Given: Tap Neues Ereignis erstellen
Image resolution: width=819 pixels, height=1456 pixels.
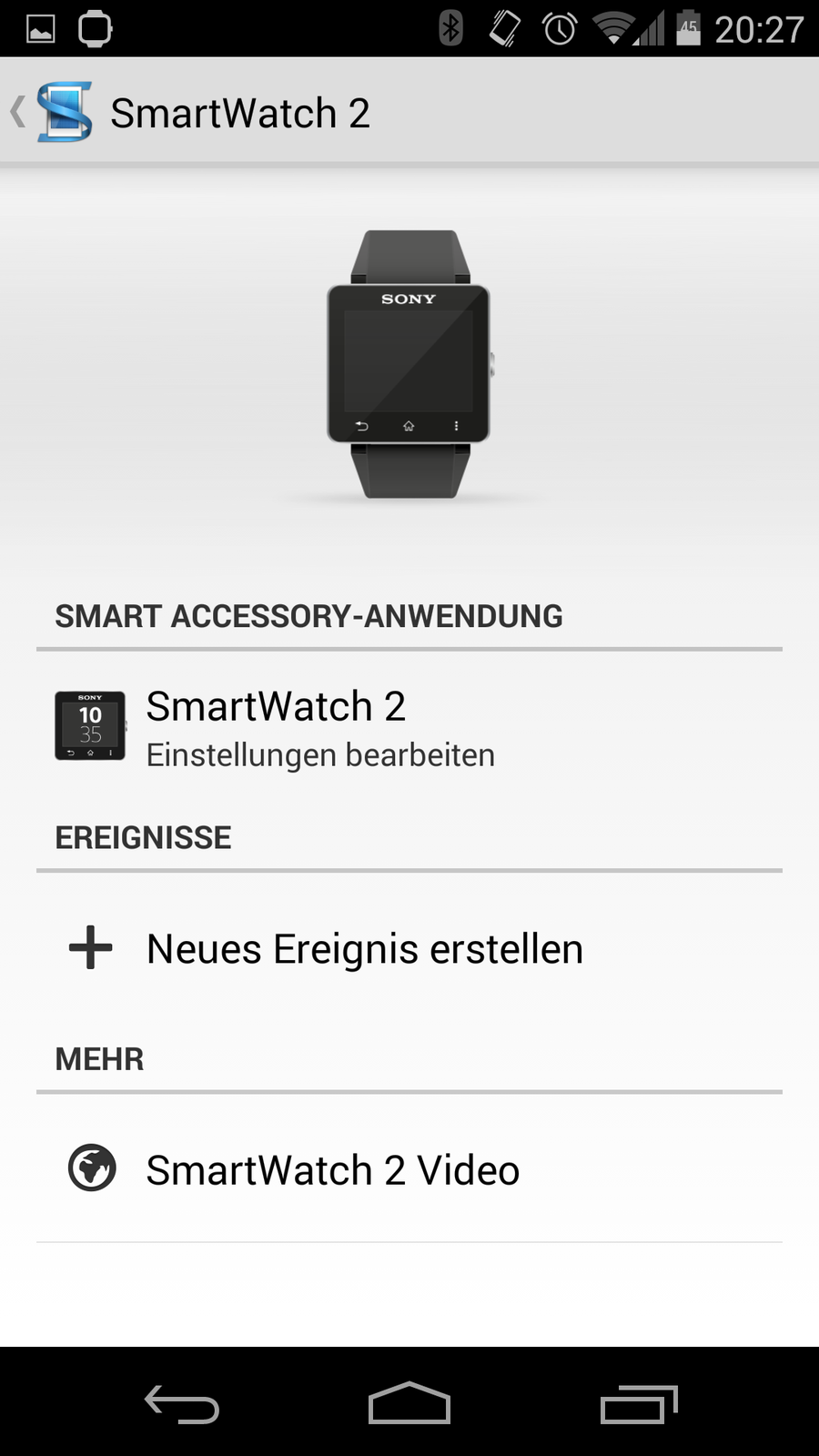Looking at the screenshot, I should point(364,949).
